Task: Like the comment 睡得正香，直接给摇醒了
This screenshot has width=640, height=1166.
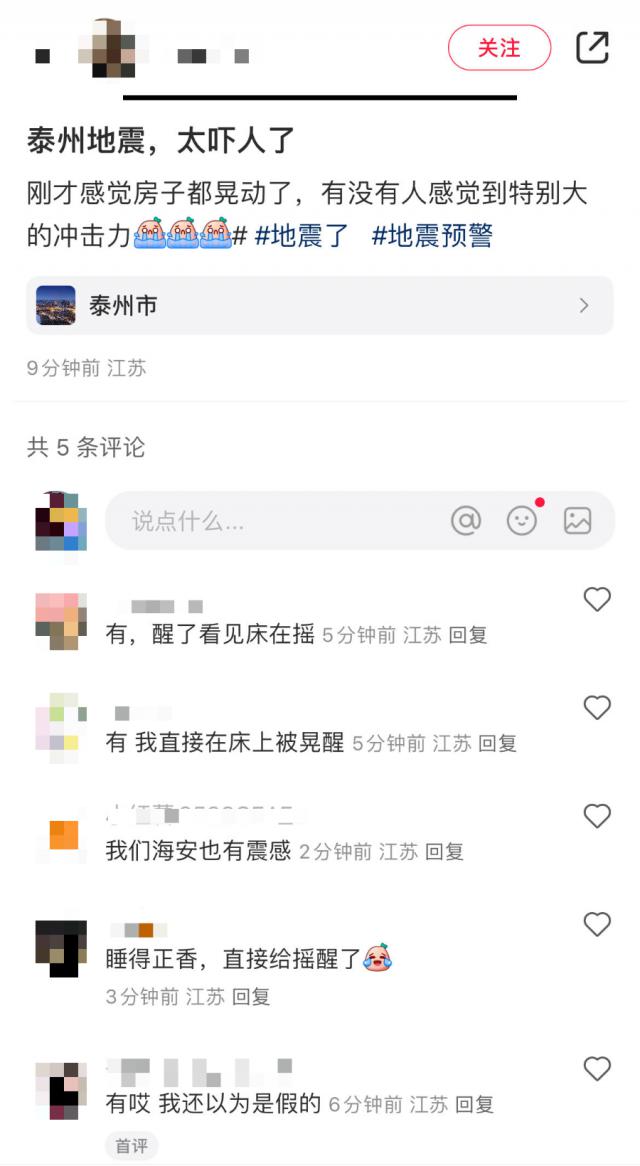Action: click(x=597, y=924)
